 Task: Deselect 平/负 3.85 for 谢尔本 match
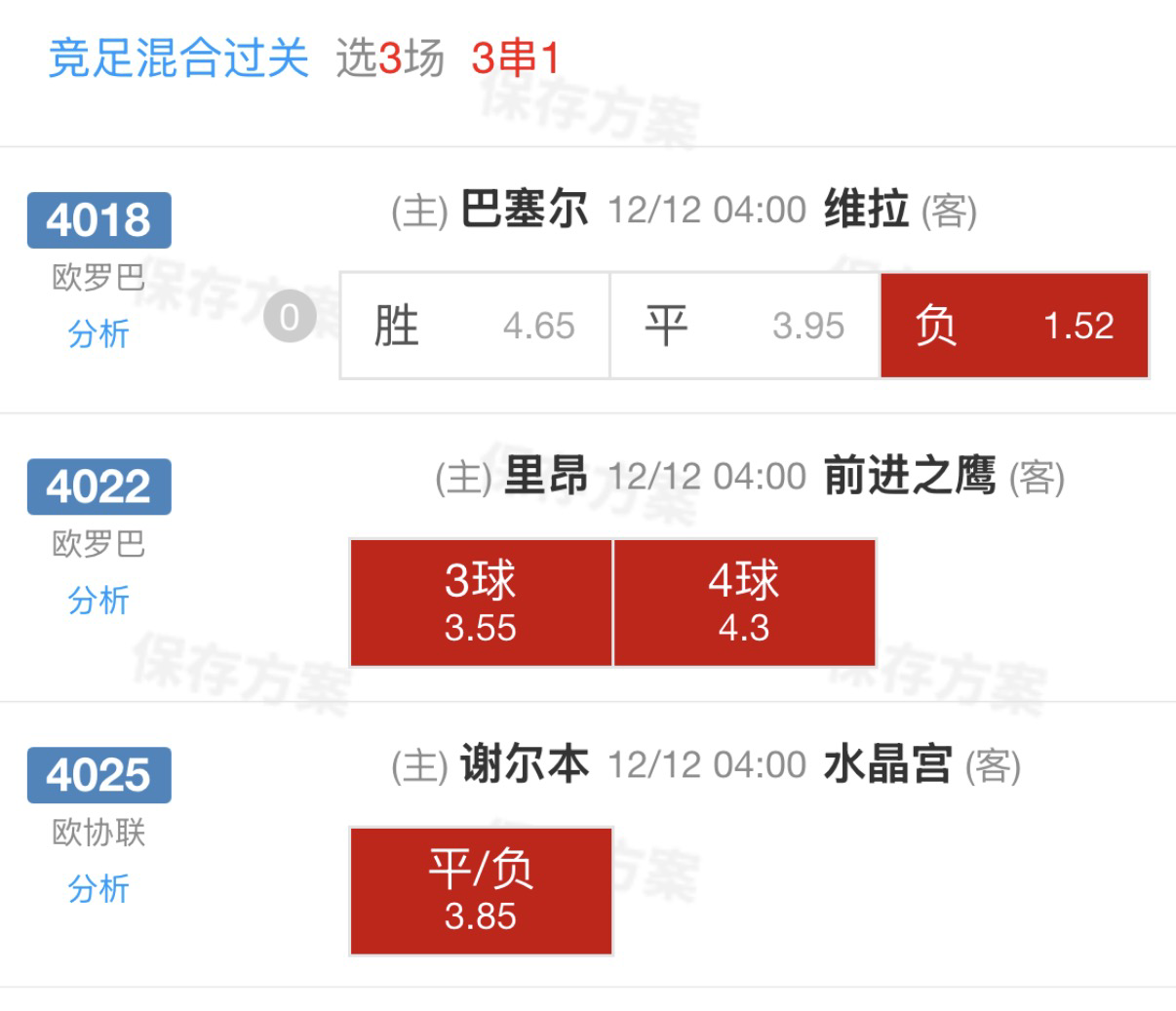pos(481,891)
